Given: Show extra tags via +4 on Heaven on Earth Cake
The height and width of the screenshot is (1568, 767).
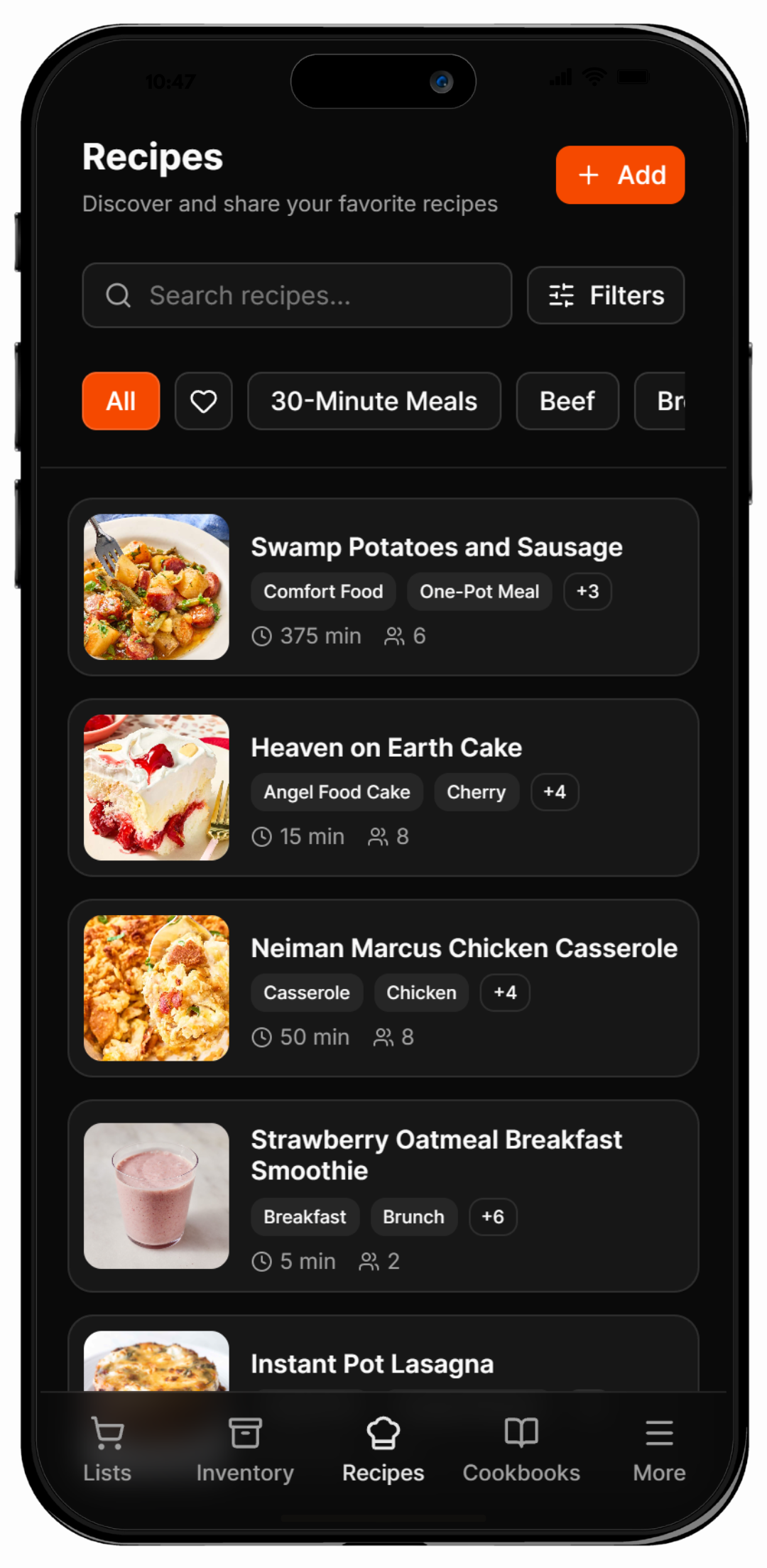Looking at the screenshot, I should pyautogui.click(x=555, y=792).
